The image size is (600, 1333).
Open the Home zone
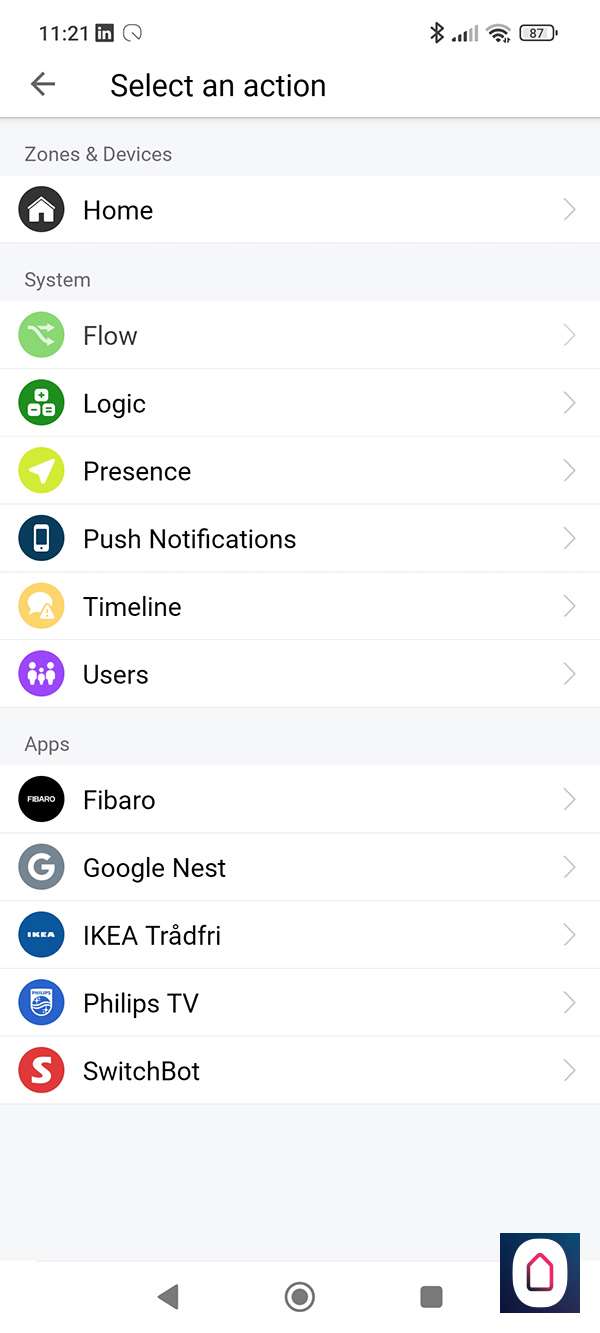point(300,210)
